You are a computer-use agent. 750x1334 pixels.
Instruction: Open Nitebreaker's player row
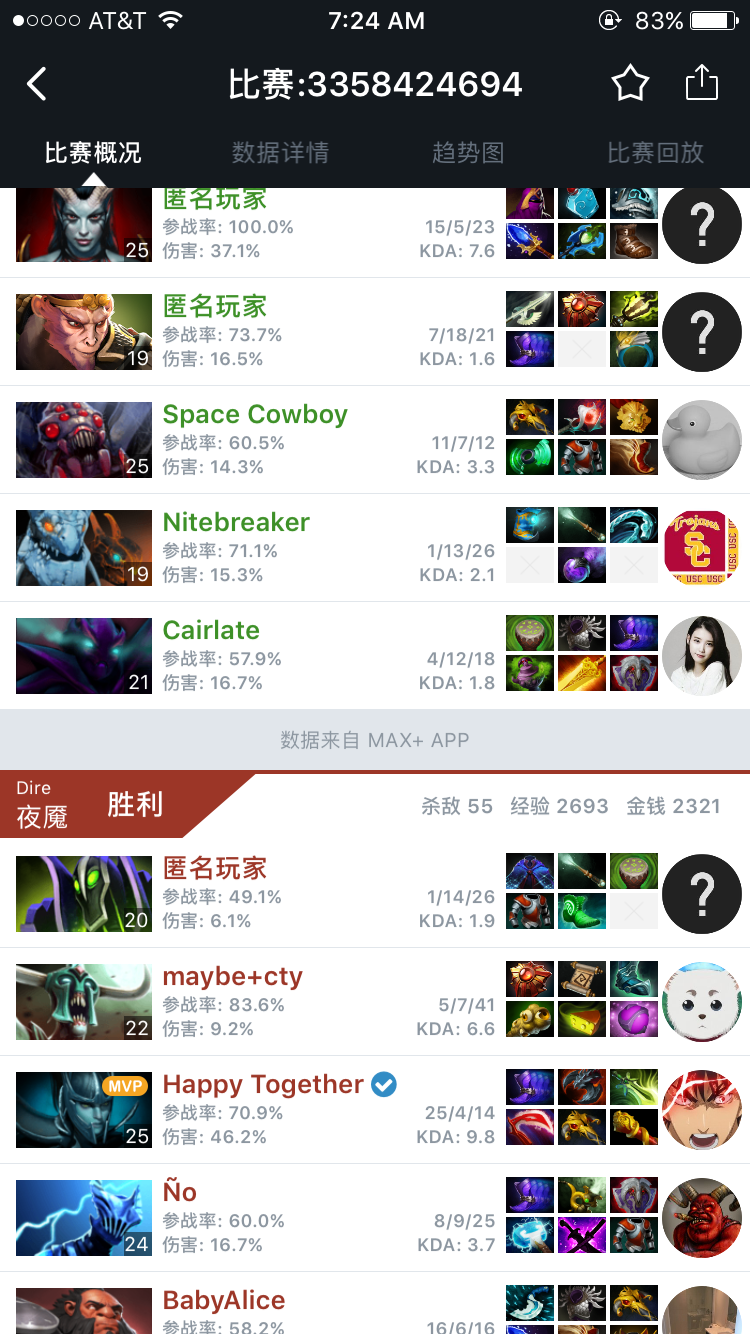[300, 548]
